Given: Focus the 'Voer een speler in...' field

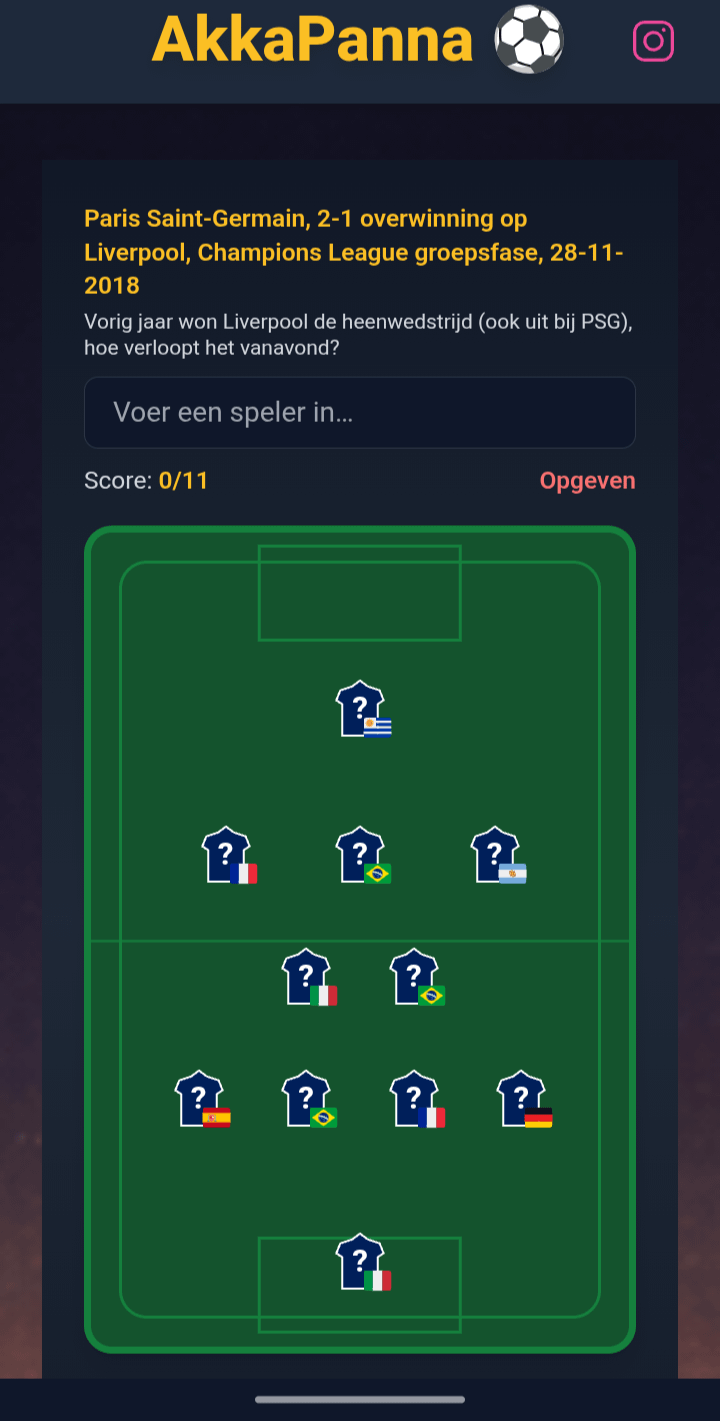Looking at the screenshot, I should [359, 412].
